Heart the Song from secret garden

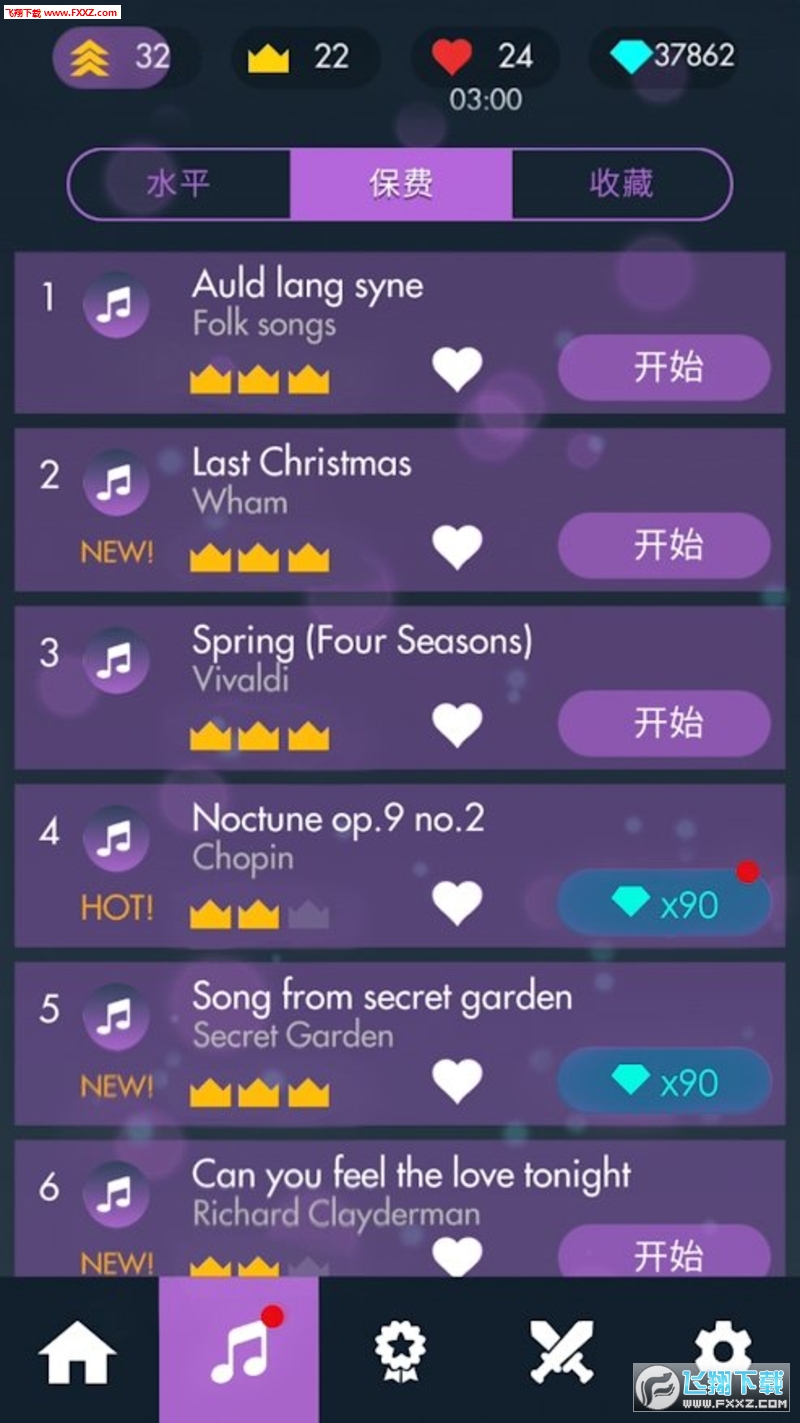click(457, 1081)
